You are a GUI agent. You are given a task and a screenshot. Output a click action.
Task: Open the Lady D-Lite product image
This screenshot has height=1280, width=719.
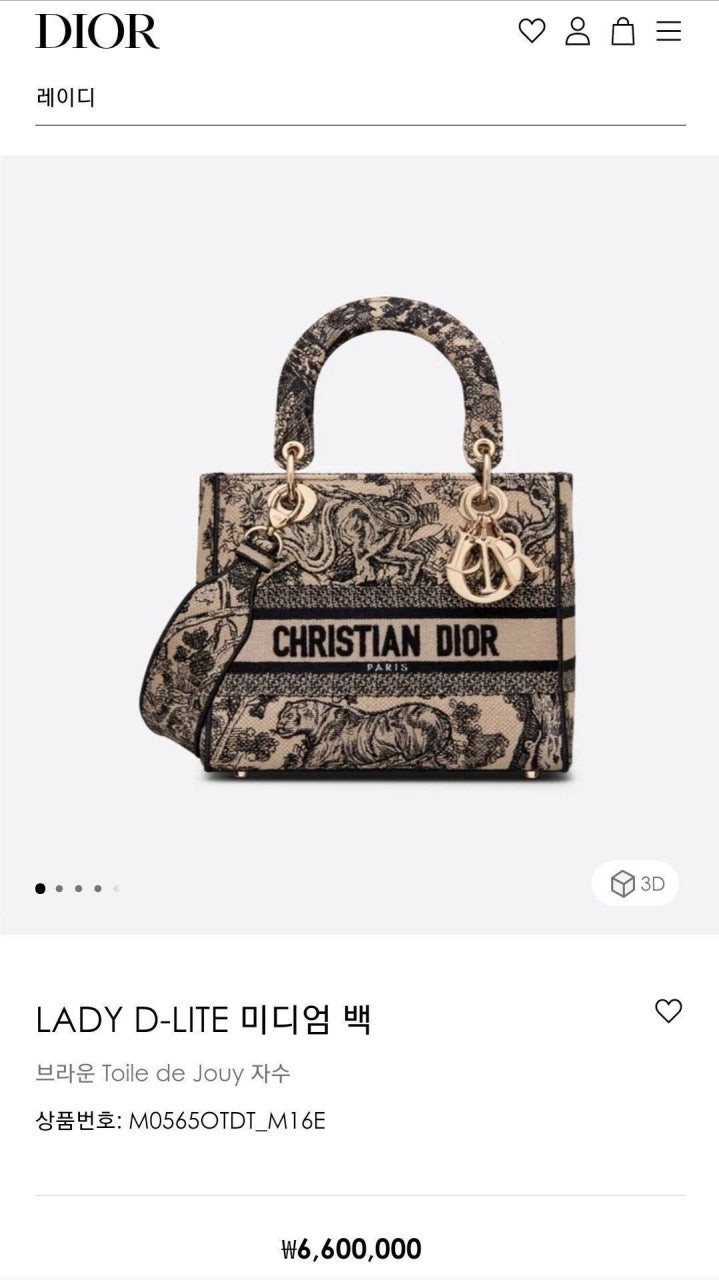(x=360, y=540)
